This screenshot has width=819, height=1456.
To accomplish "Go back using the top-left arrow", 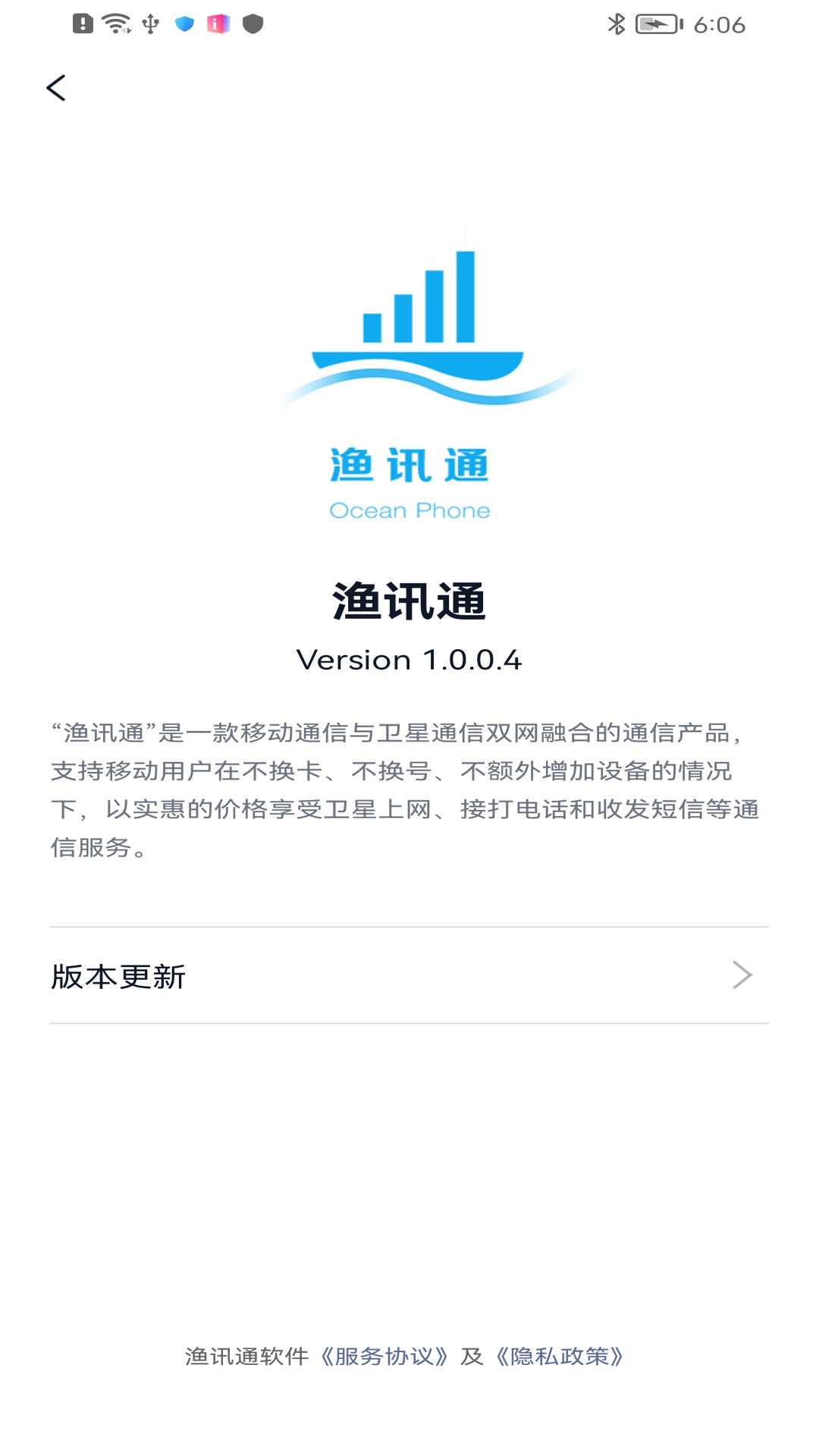I will click(56, 88).
